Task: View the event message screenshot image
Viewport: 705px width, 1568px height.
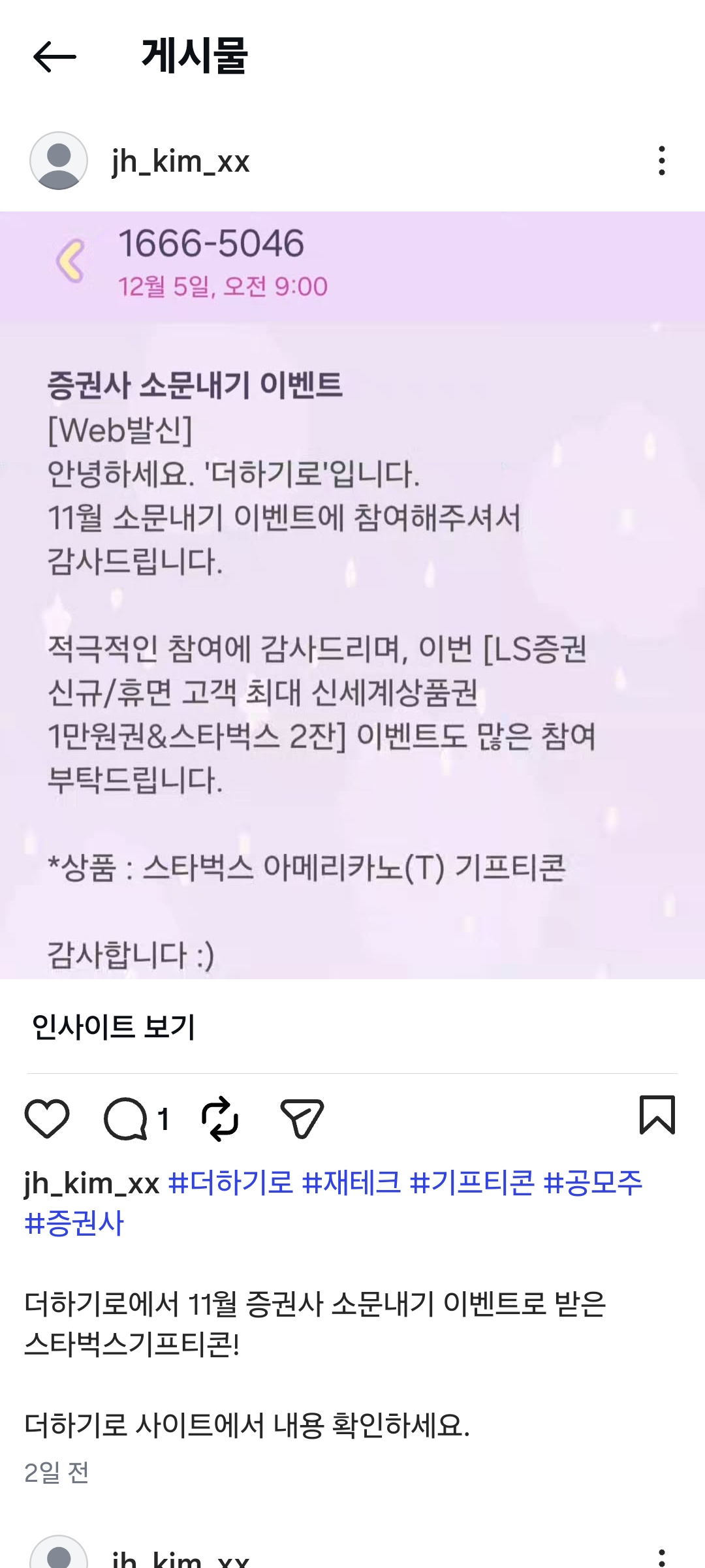Action: pos(352,588)
